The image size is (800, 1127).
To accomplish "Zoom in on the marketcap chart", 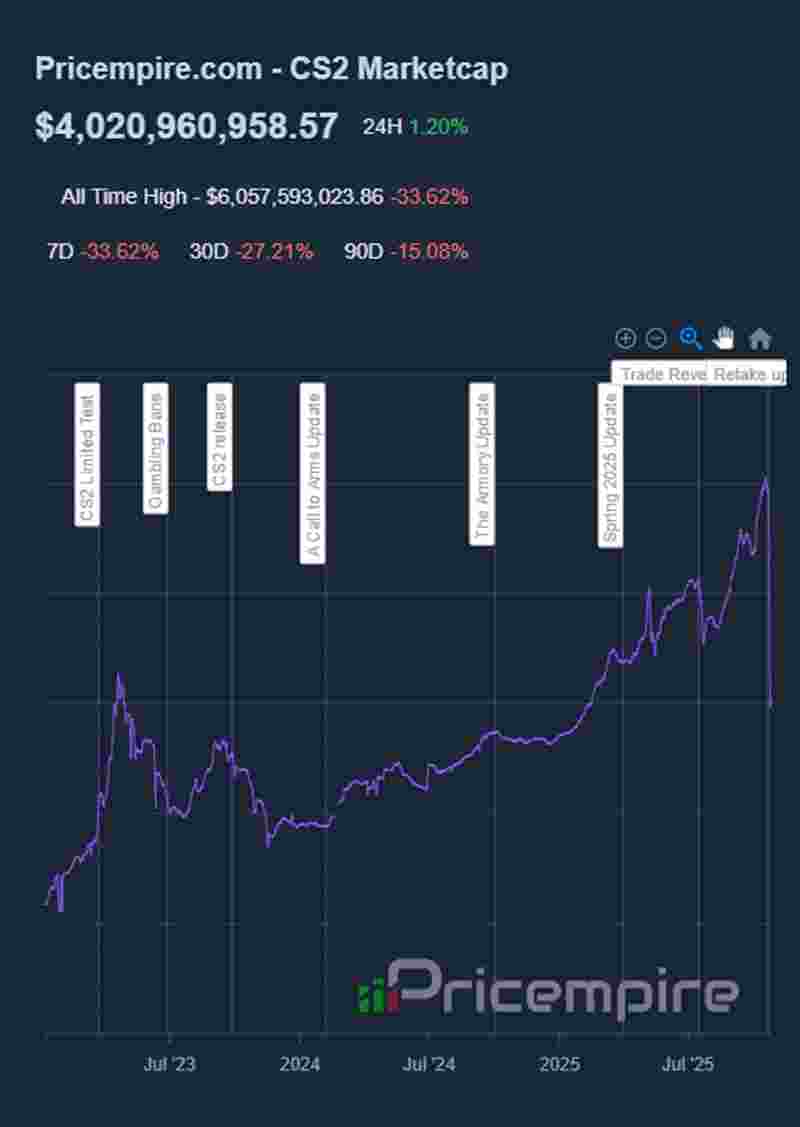I will (625, 339).
